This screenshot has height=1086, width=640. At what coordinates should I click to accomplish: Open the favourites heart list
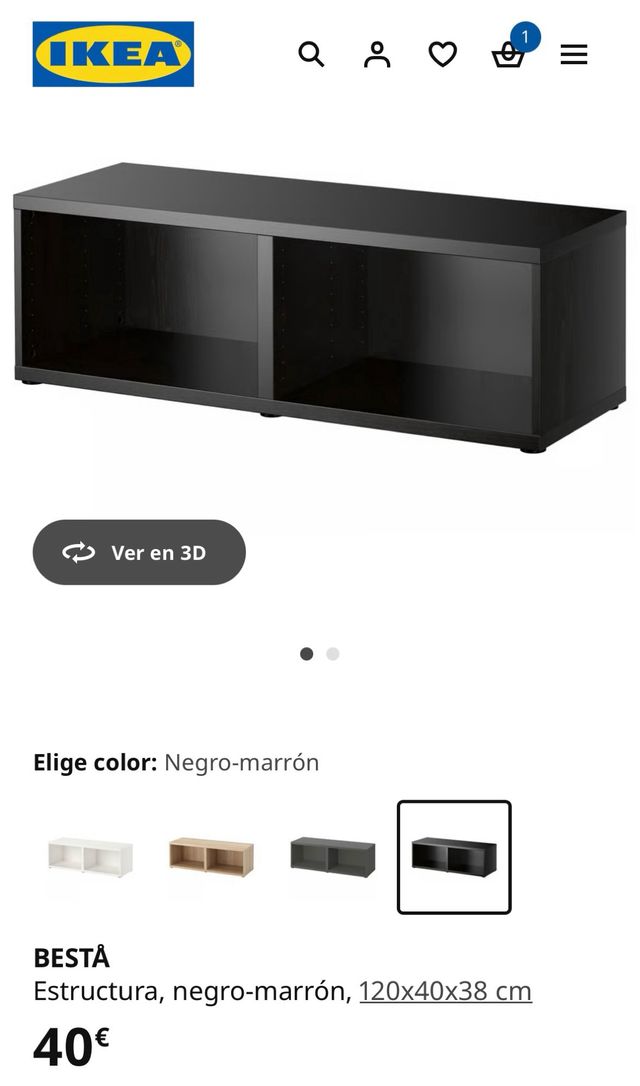443,54
